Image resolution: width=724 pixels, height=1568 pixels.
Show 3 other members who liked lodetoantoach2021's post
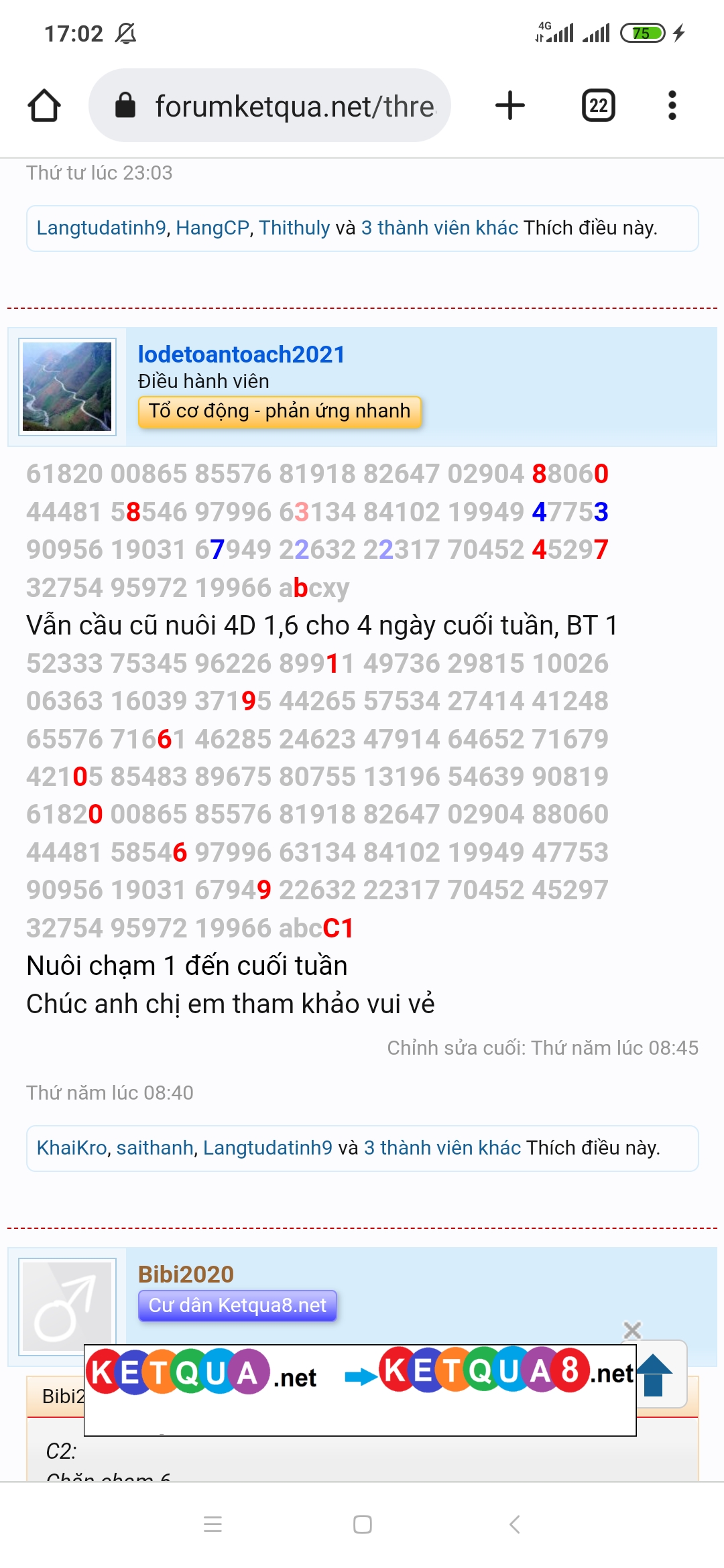(442, 1148)
